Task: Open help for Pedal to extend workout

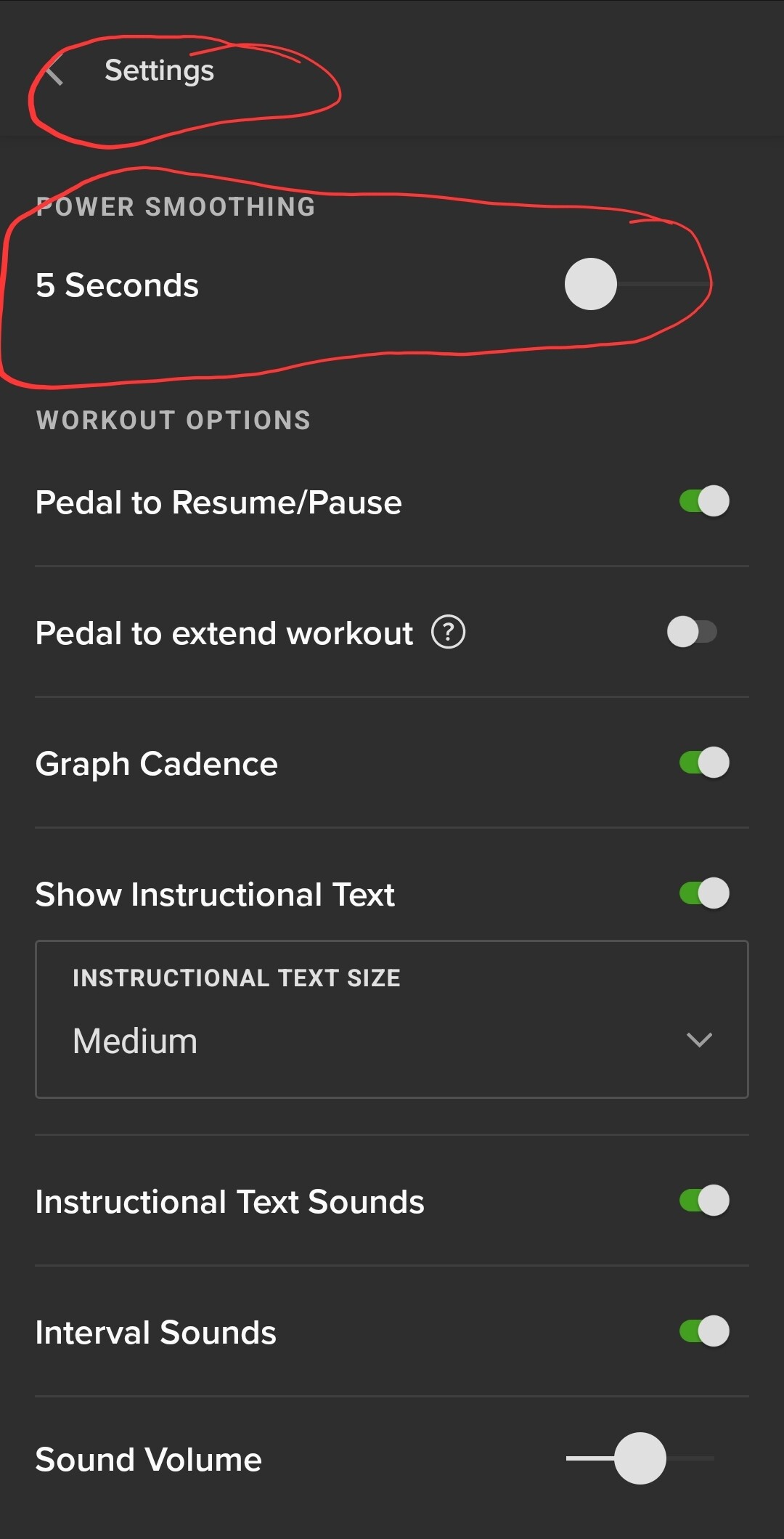Action: click(x=449, y=632)
